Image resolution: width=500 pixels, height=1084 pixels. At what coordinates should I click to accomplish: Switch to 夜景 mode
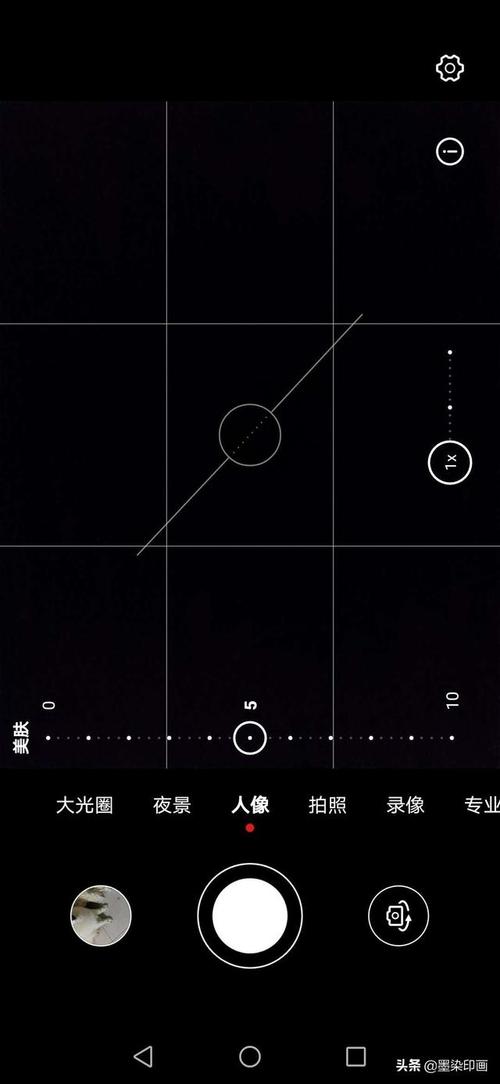pyautogui.click(x=172, y=805)
